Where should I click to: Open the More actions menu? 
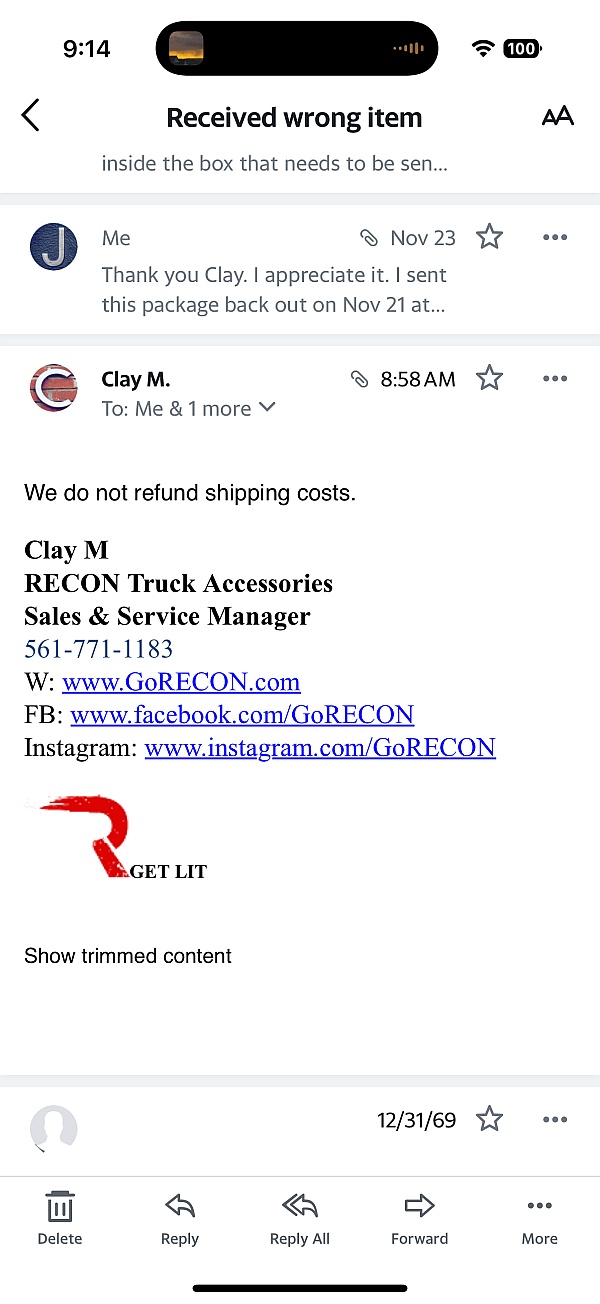(x=539, y=1218)
